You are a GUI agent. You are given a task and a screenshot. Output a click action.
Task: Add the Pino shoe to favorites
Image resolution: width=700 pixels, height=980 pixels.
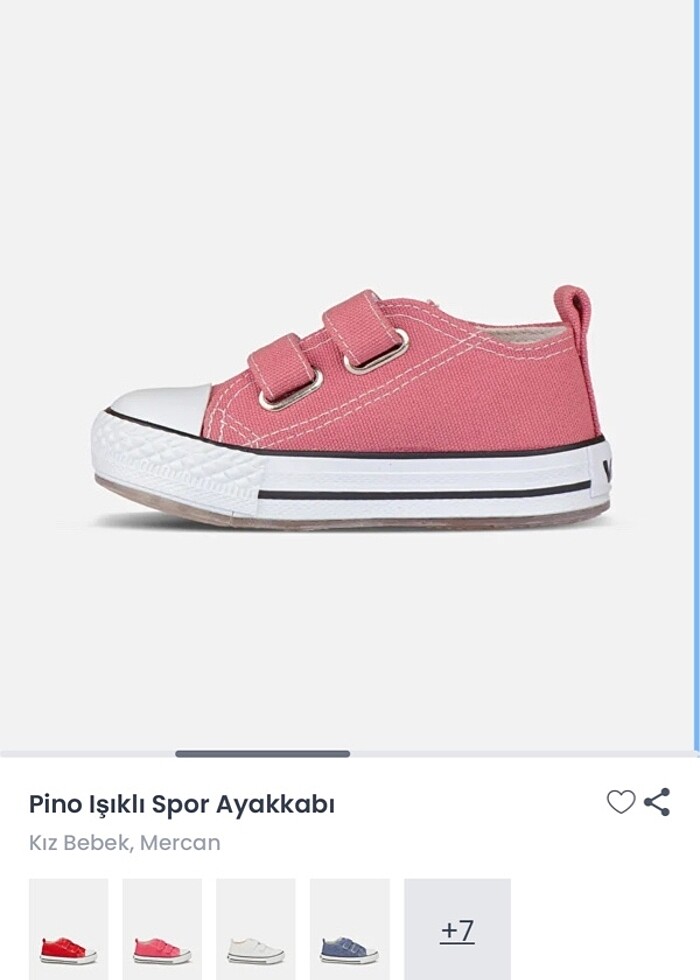[x=621, y=802]
